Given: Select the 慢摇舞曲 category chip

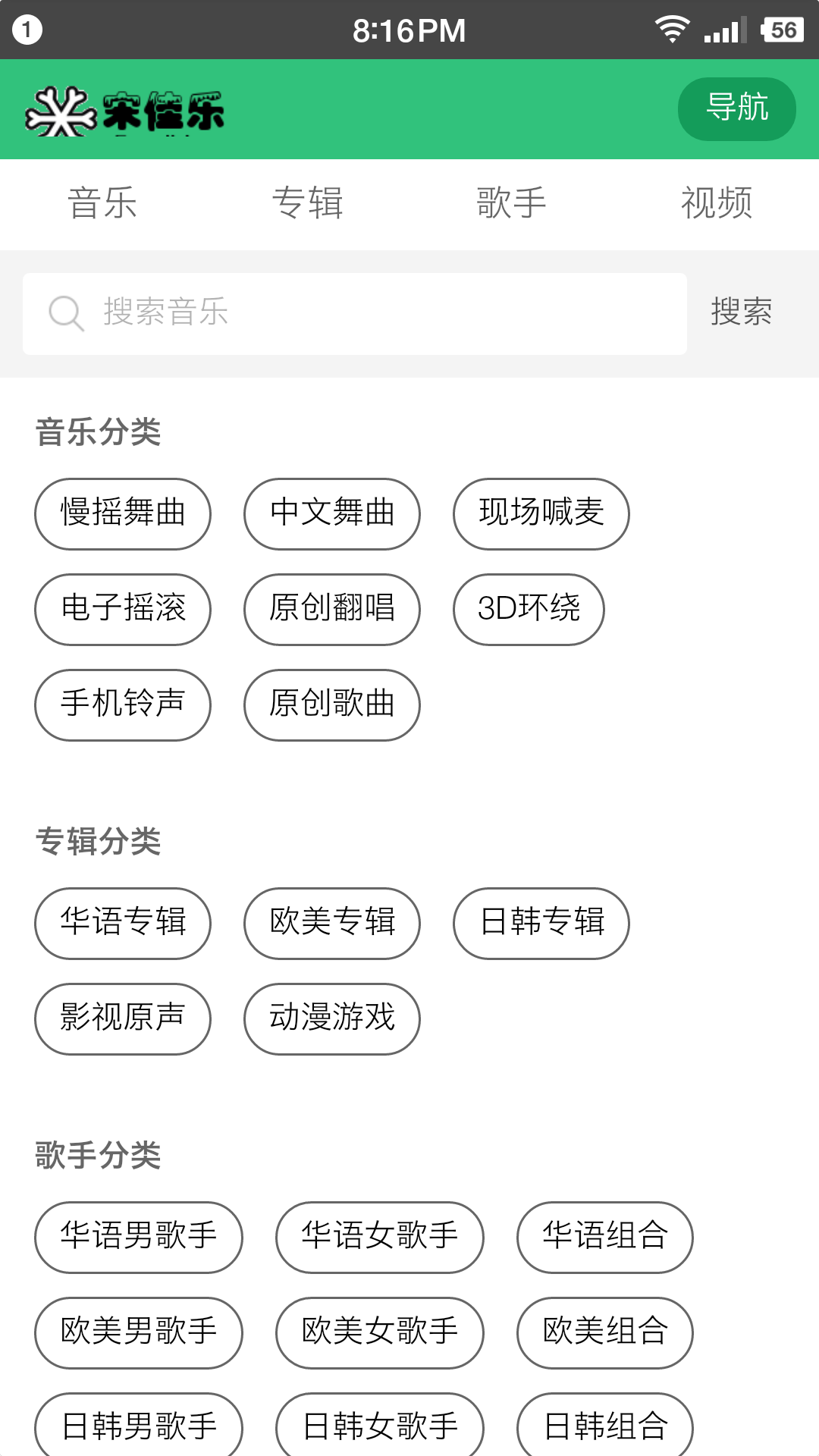Looking at the screenshot, I should pyautogui.click(x=123, y=513).
